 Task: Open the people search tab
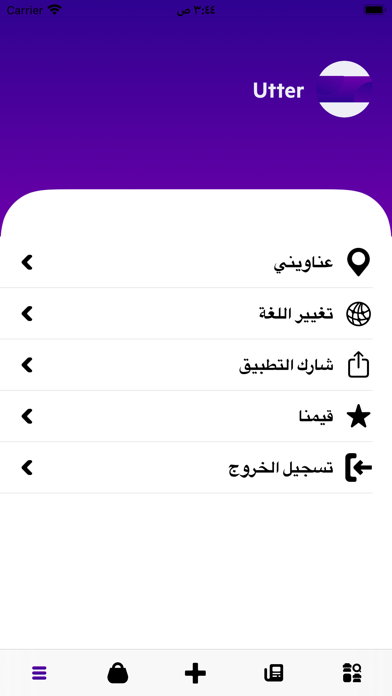pos(352,673)
